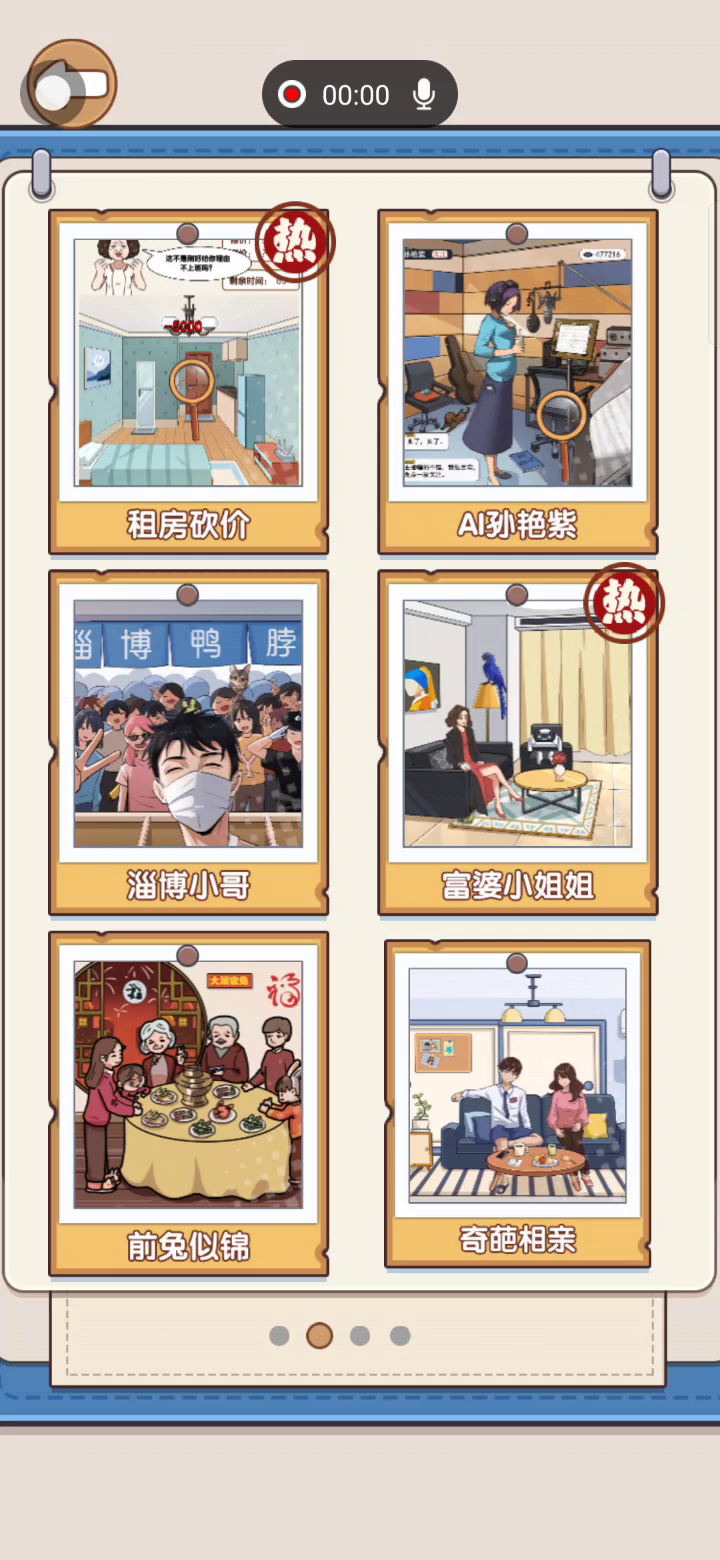Open the 前兔似锦 level card
Screen dimensions: 720x1560
tap(188, 1103)
